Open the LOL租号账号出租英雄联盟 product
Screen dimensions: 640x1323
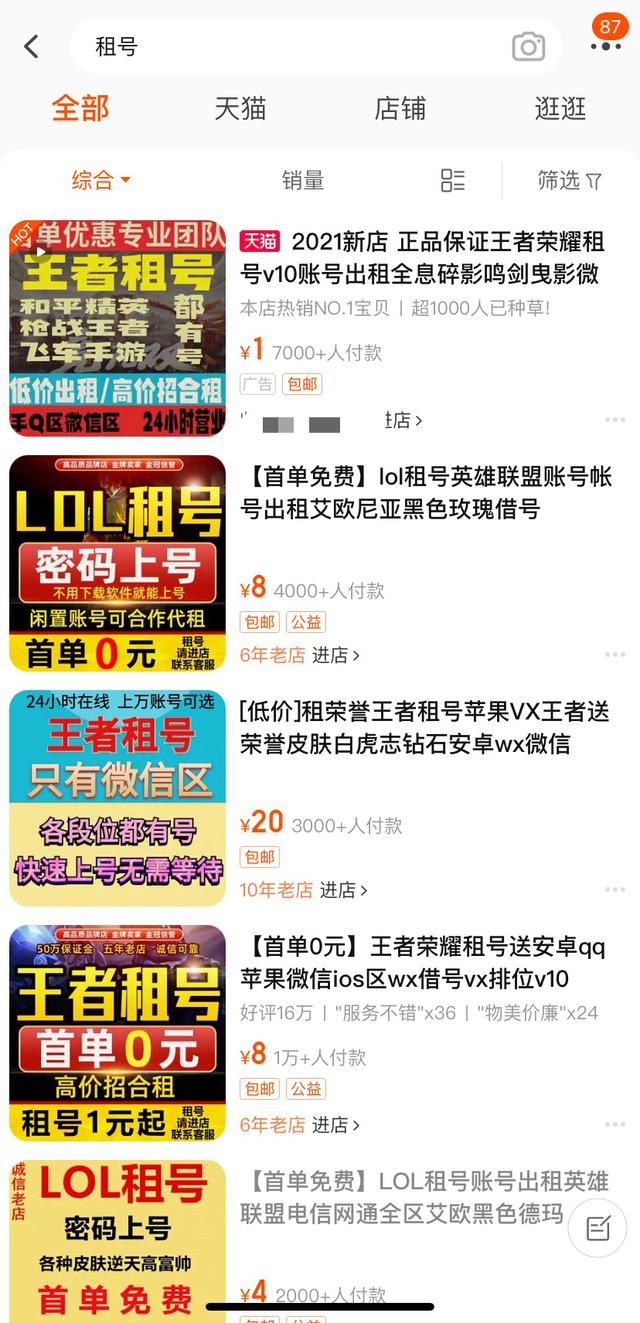[424, 1198]
